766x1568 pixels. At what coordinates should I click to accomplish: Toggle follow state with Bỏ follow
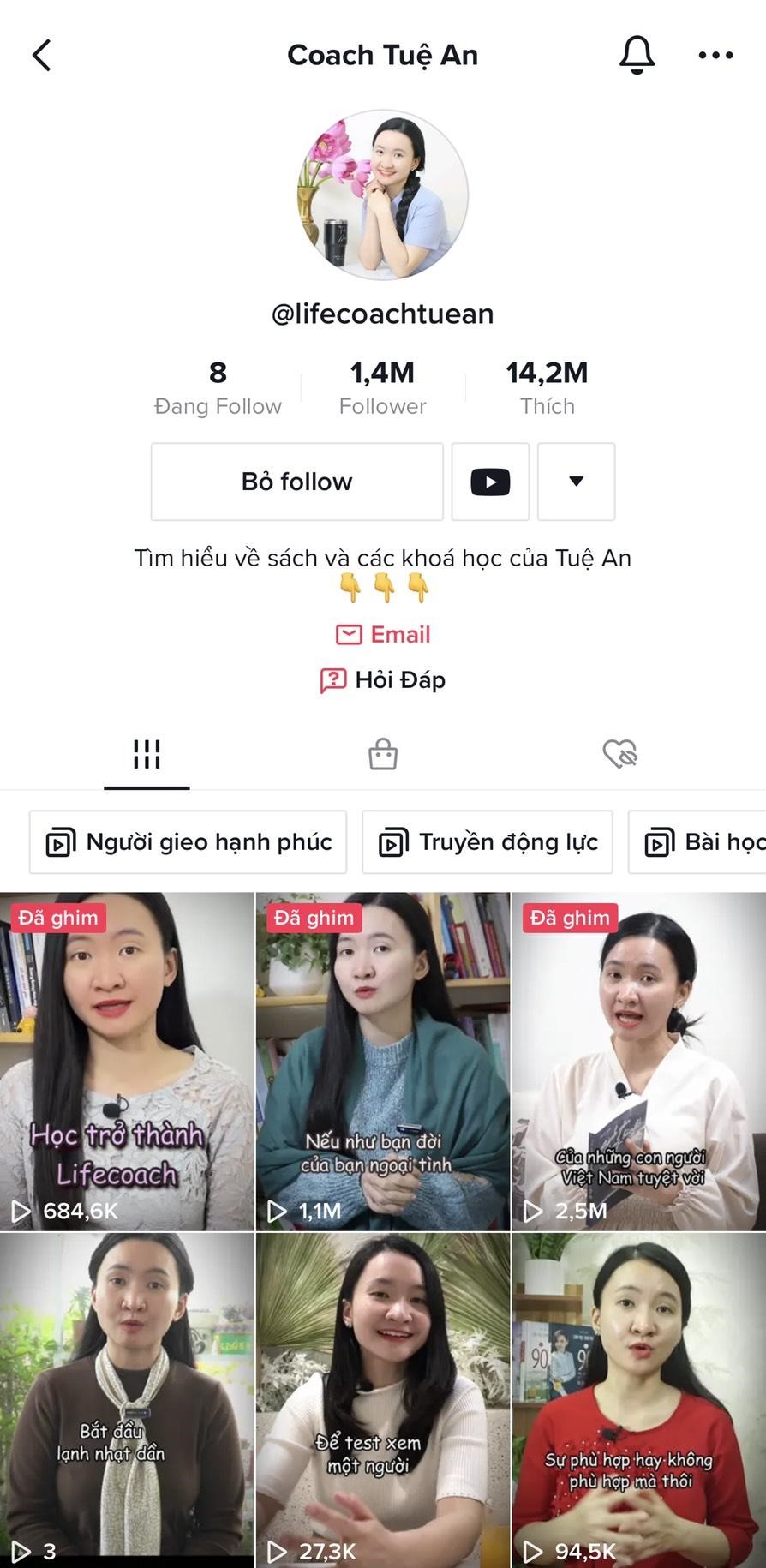(x=296, y=482)
